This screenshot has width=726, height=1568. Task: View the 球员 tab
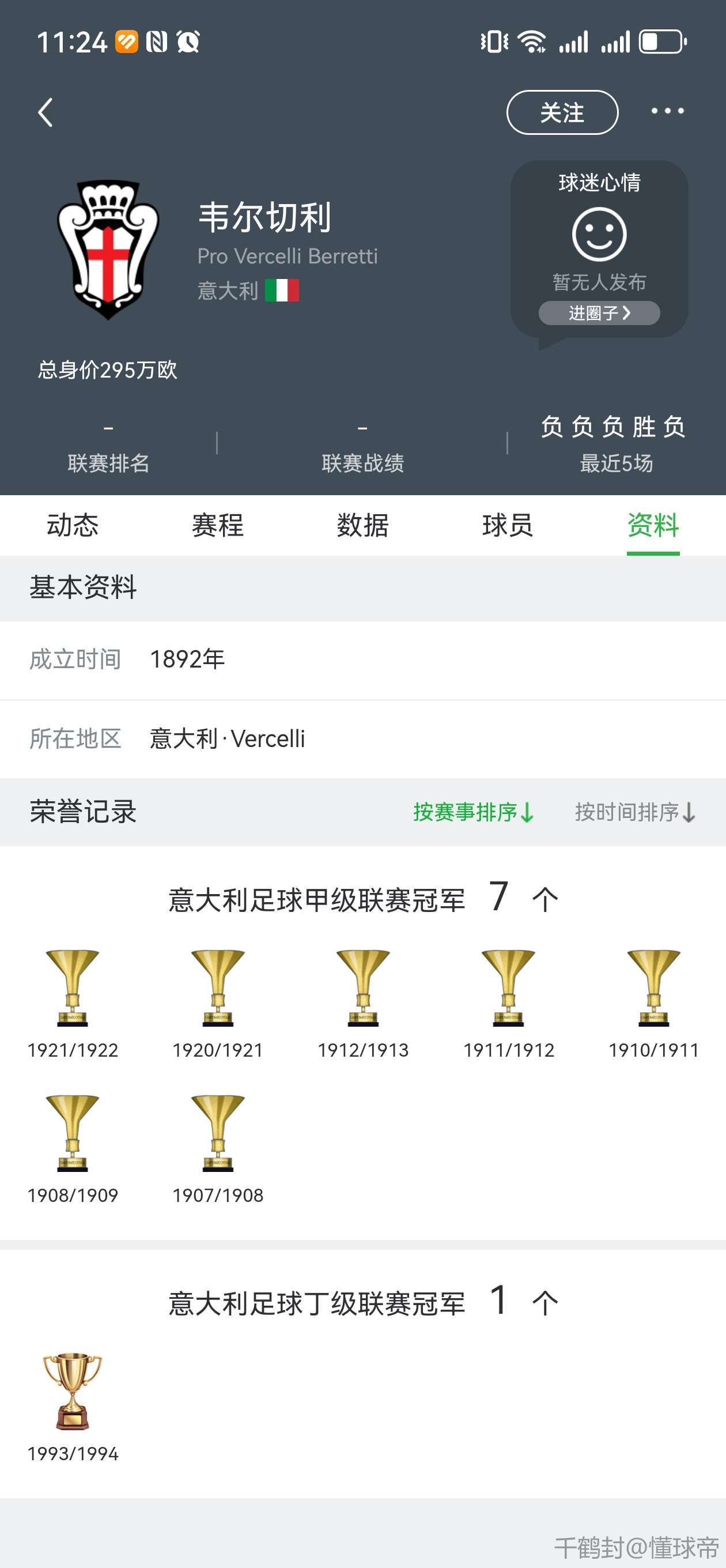[x=508, y=525]
